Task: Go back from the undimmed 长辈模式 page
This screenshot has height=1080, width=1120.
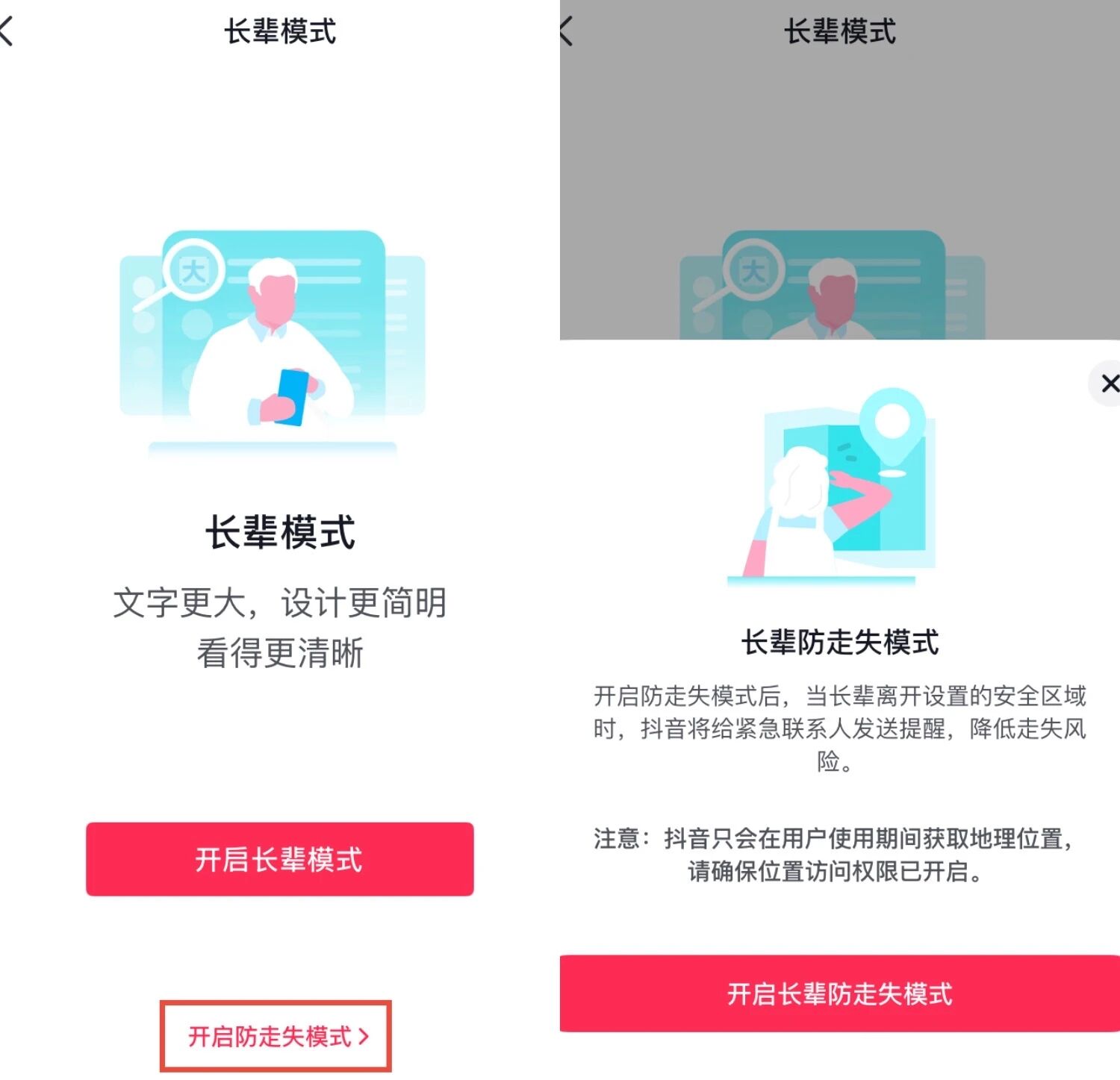Action: click(x=7, y=32)
